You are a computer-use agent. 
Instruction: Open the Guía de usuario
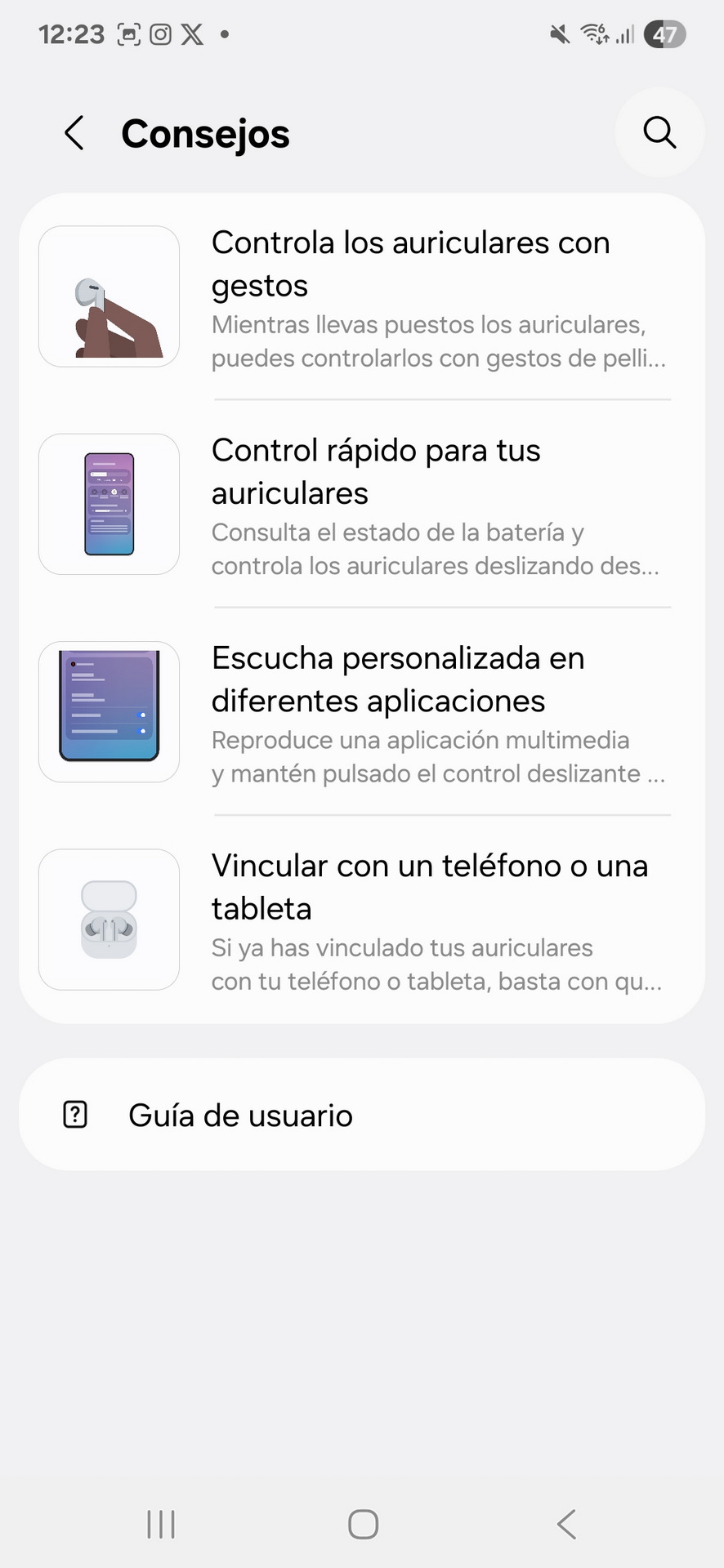(x=362, y=1115)
